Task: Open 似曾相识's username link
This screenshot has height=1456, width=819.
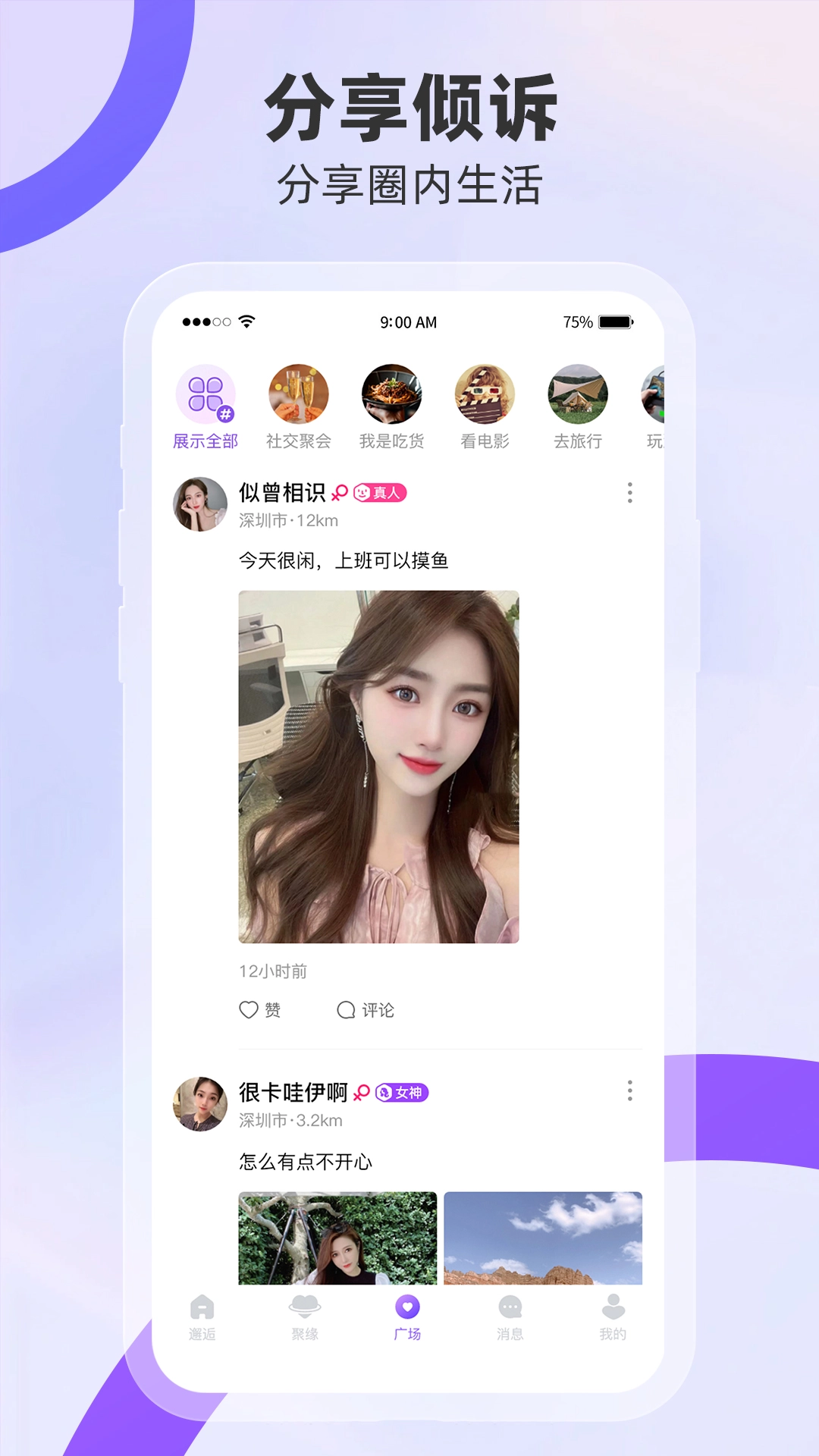Action: (x=283, y=491)
